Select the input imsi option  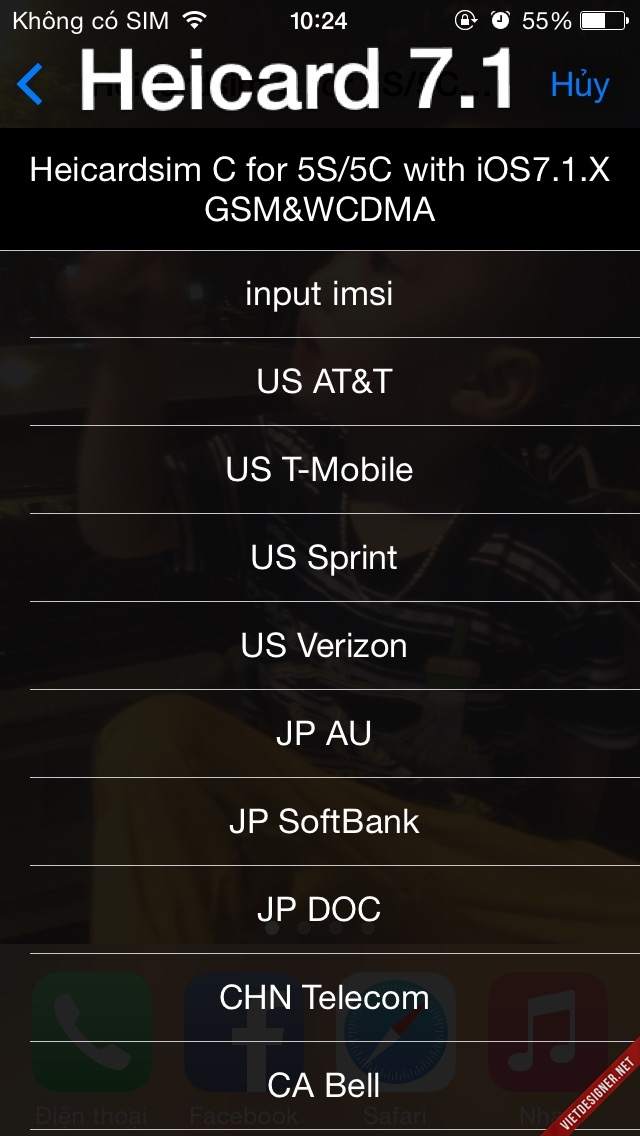tap(320, 294)
